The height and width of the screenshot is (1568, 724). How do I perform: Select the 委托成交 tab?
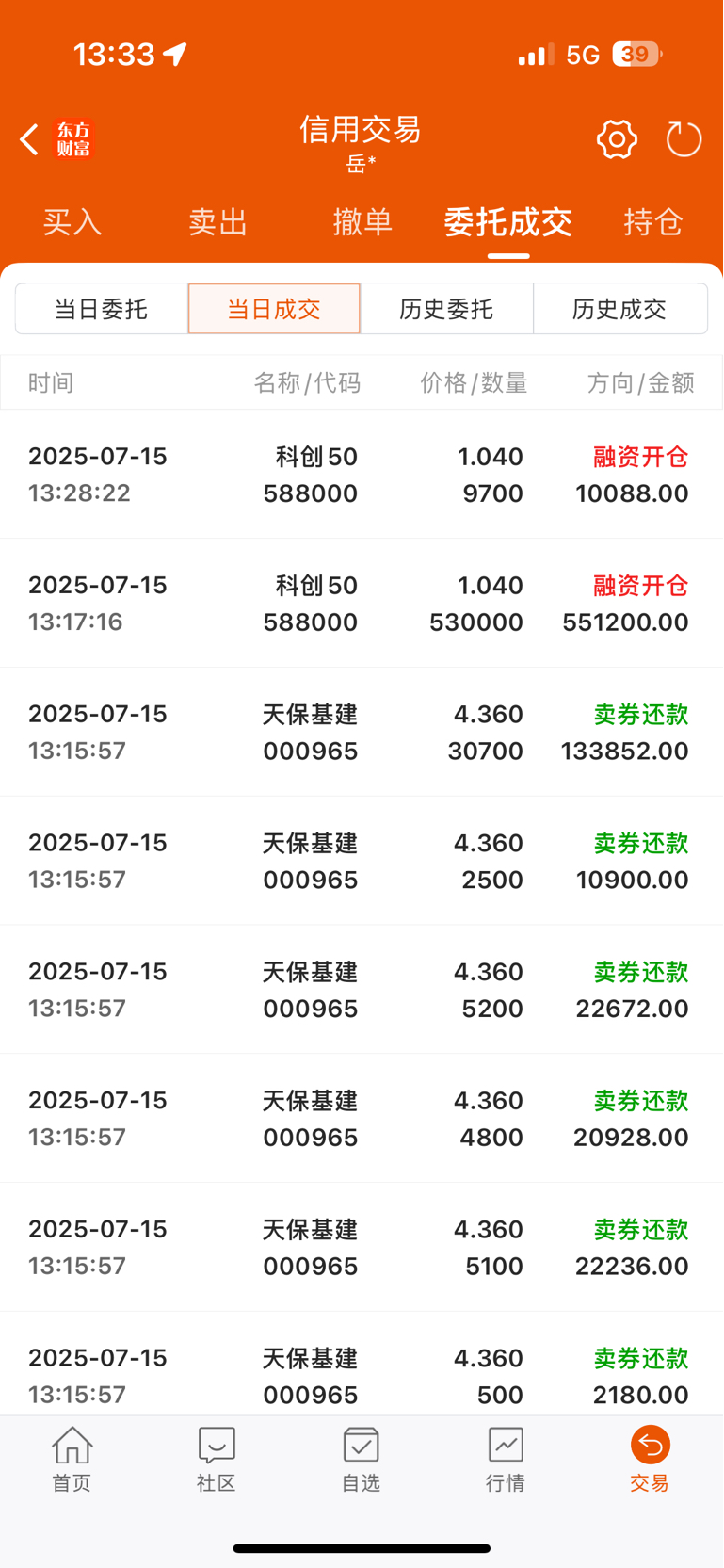point(507,222)
